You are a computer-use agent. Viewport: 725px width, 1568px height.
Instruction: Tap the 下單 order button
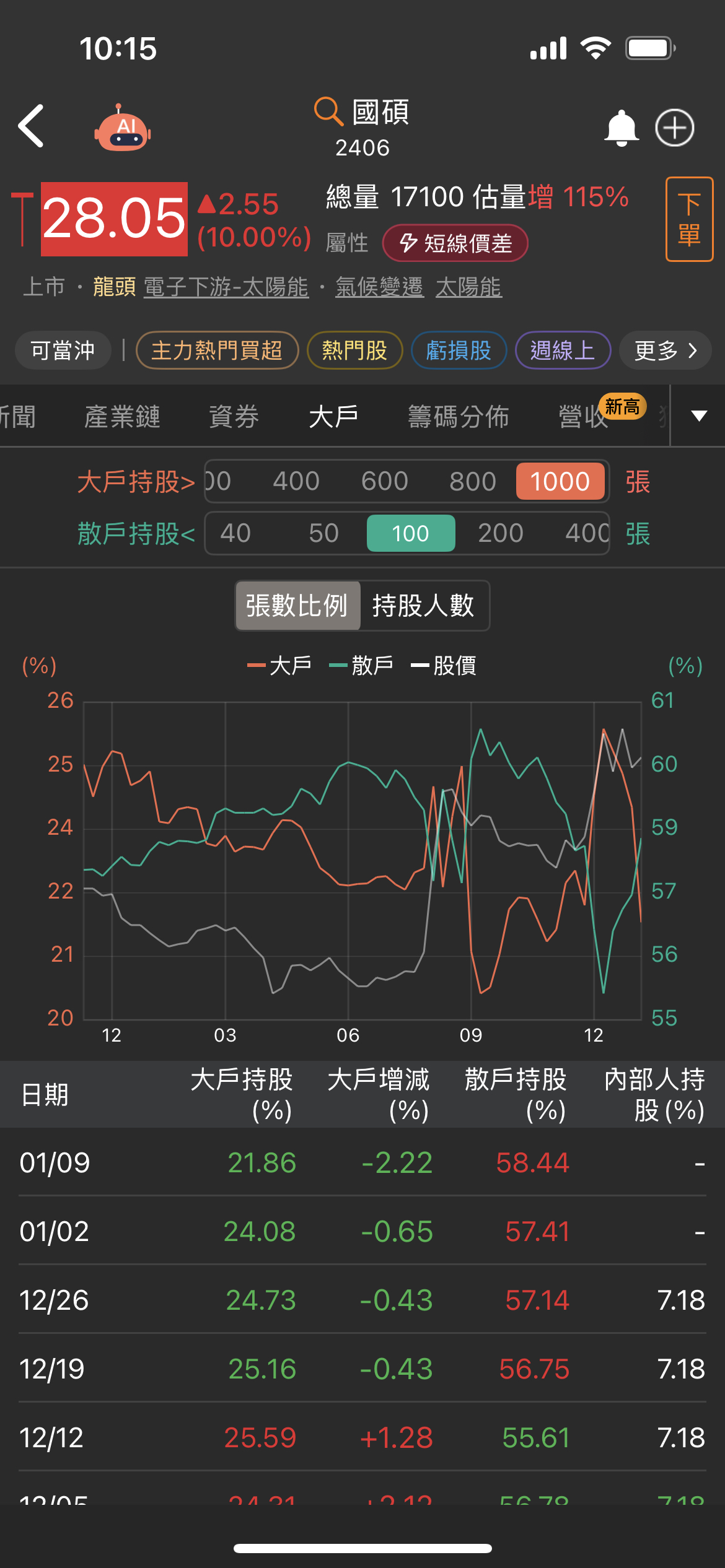coord(689,219)
